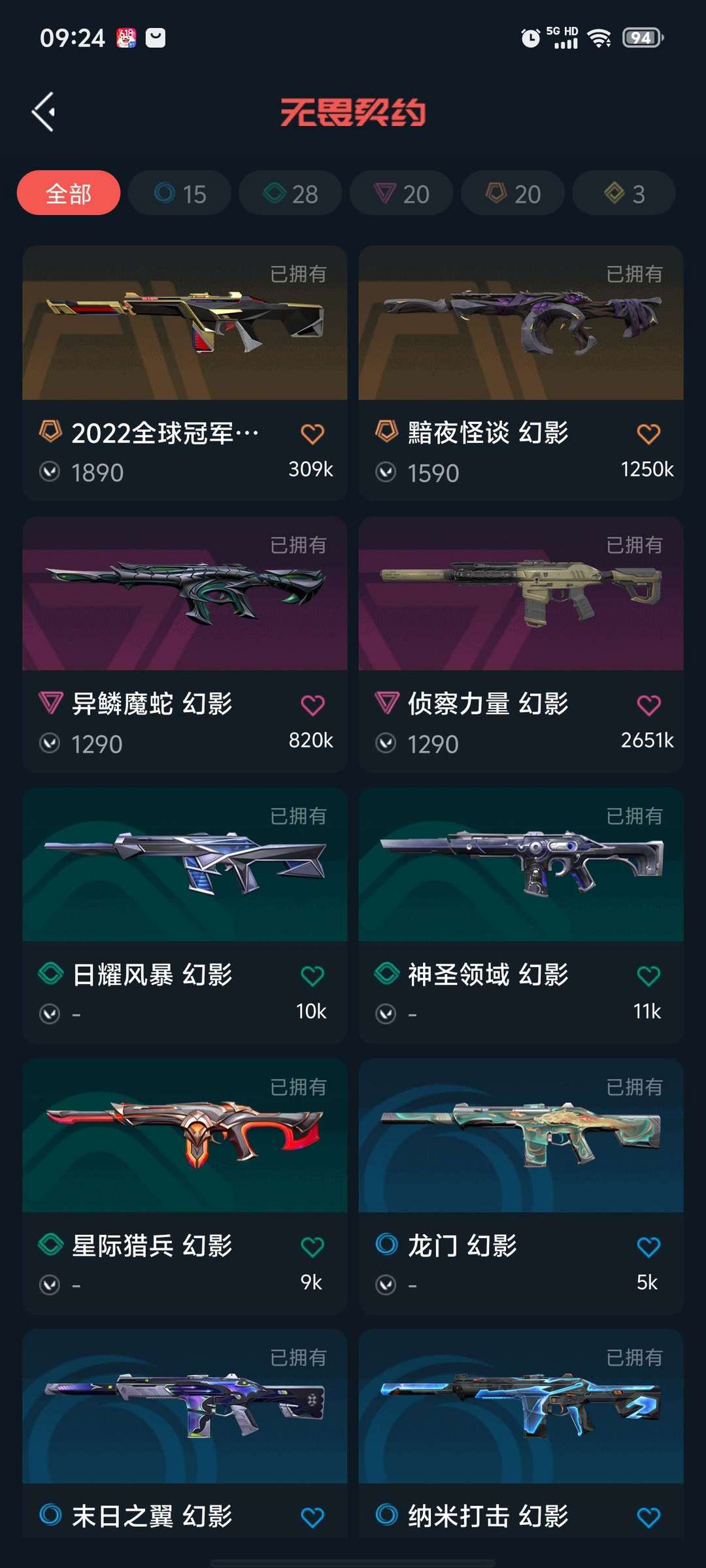
Task: Go back using the top-left arrow
Action: pos(43,112)
